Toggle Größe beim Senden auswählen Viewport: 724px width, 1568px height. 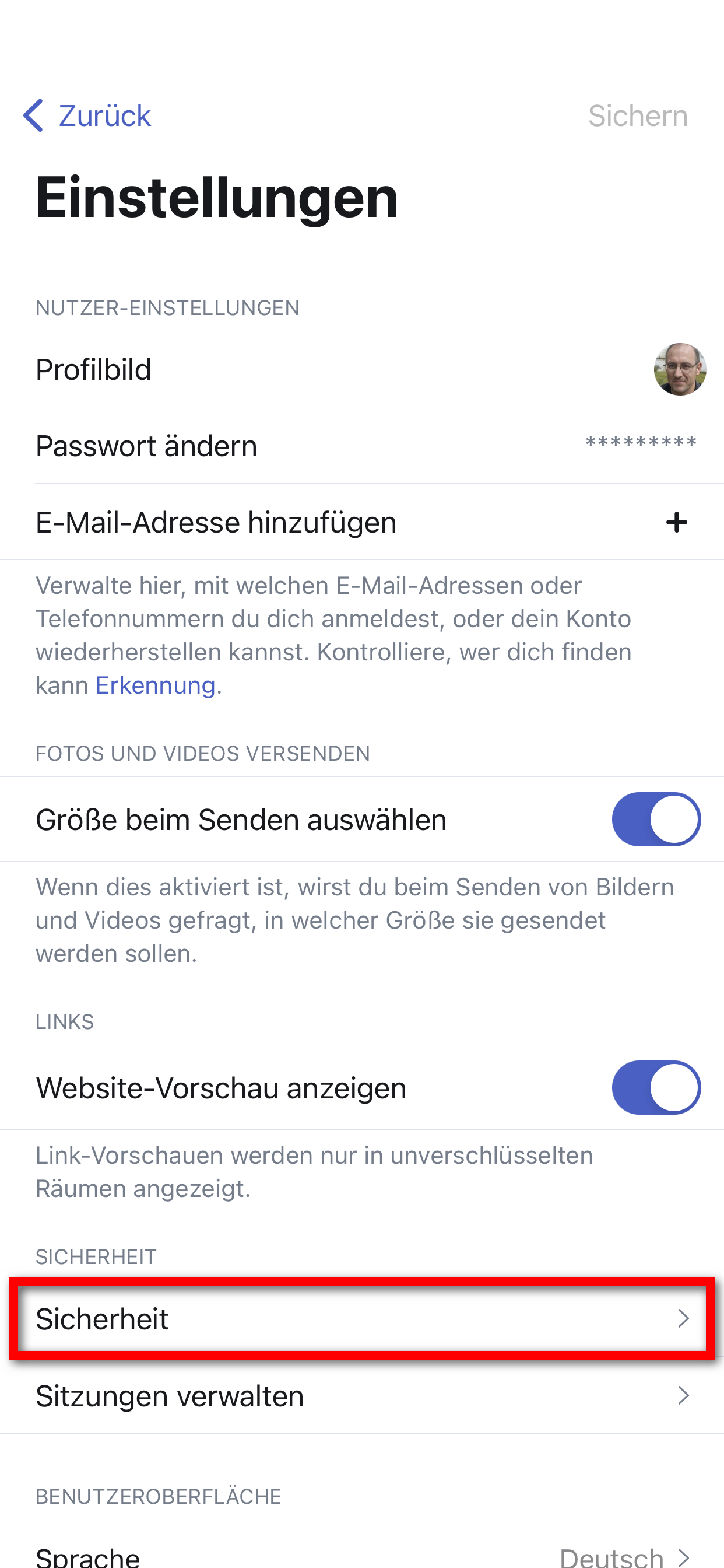pyautogui.click(x=656, y=820)
